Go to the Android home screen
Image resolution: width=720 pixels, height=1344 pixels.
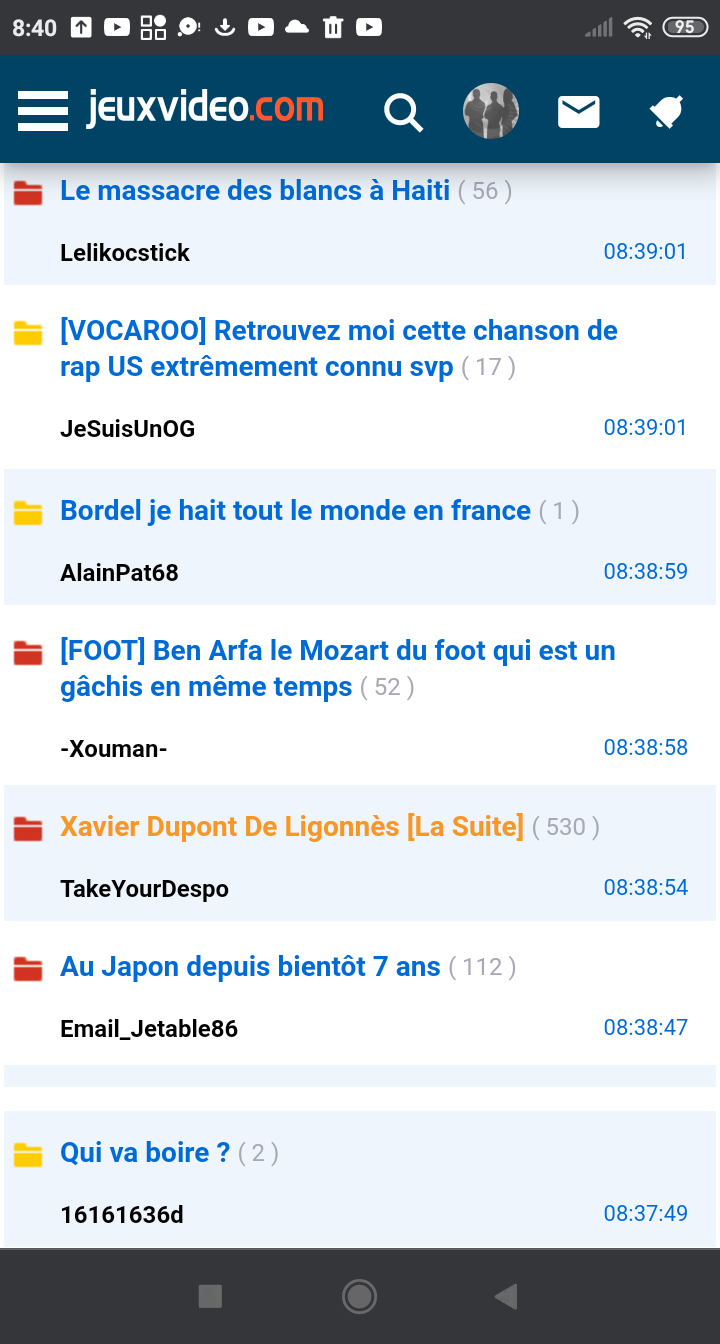[x=359, y=1297]
